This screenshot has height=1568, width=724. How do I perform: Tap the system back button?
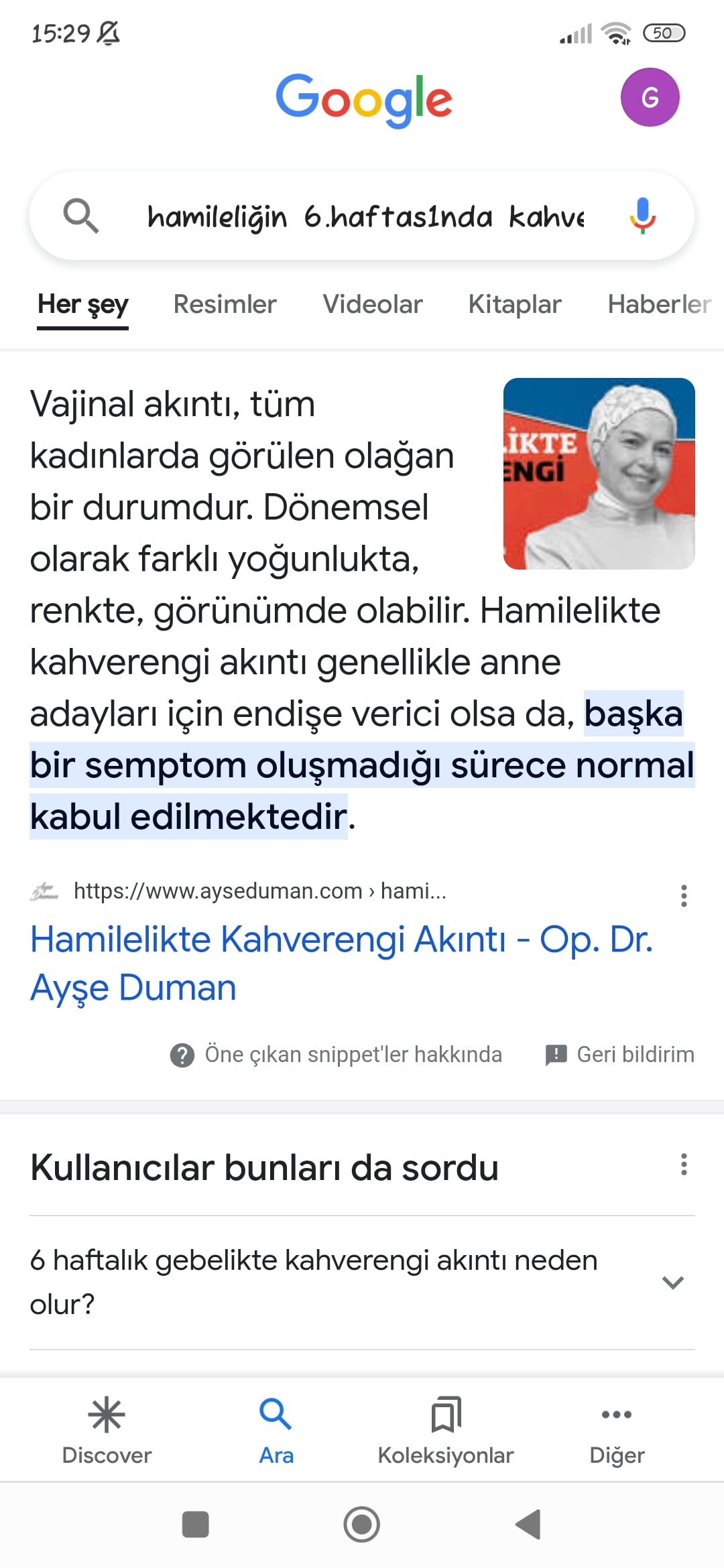pos(529,1524)
